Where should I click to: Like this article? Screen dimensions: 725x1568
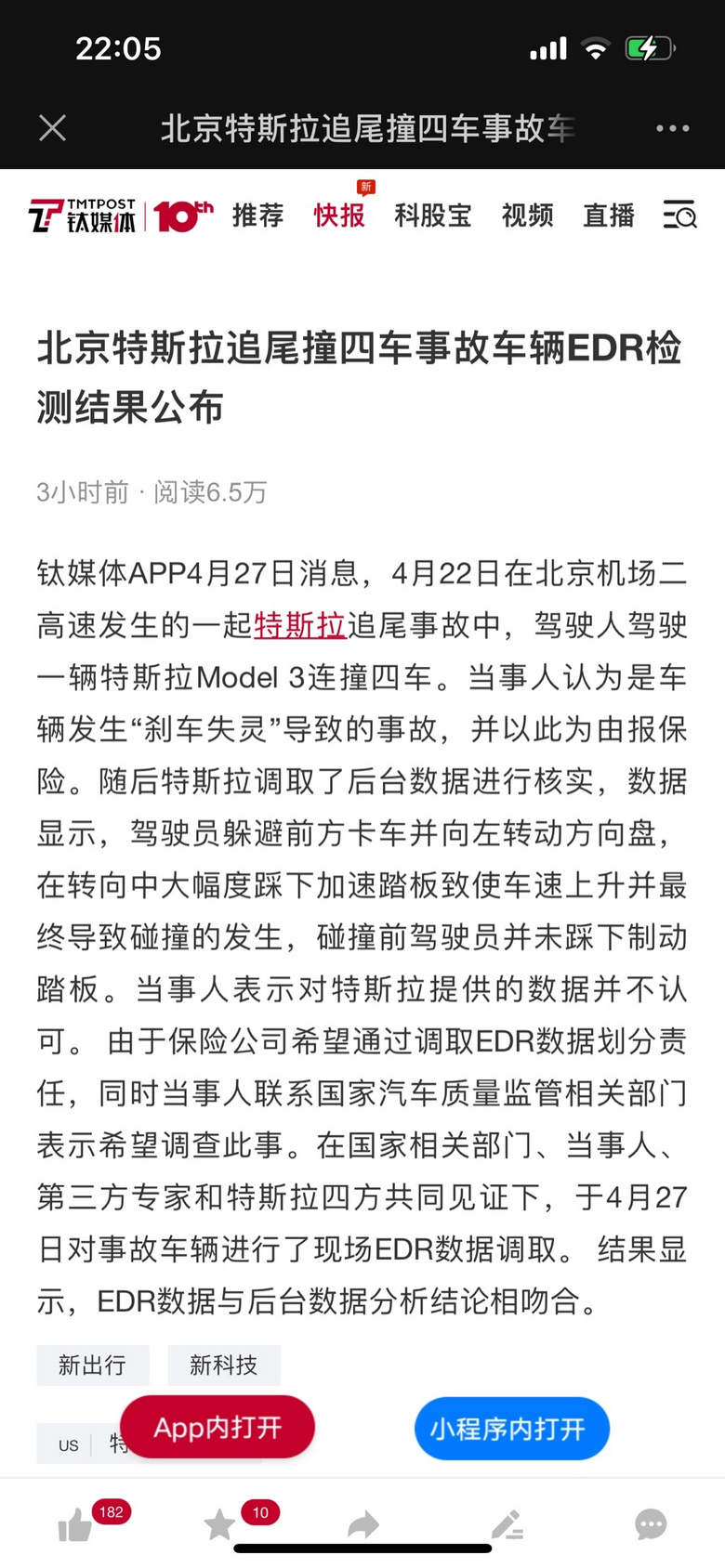coord(76,1524)
